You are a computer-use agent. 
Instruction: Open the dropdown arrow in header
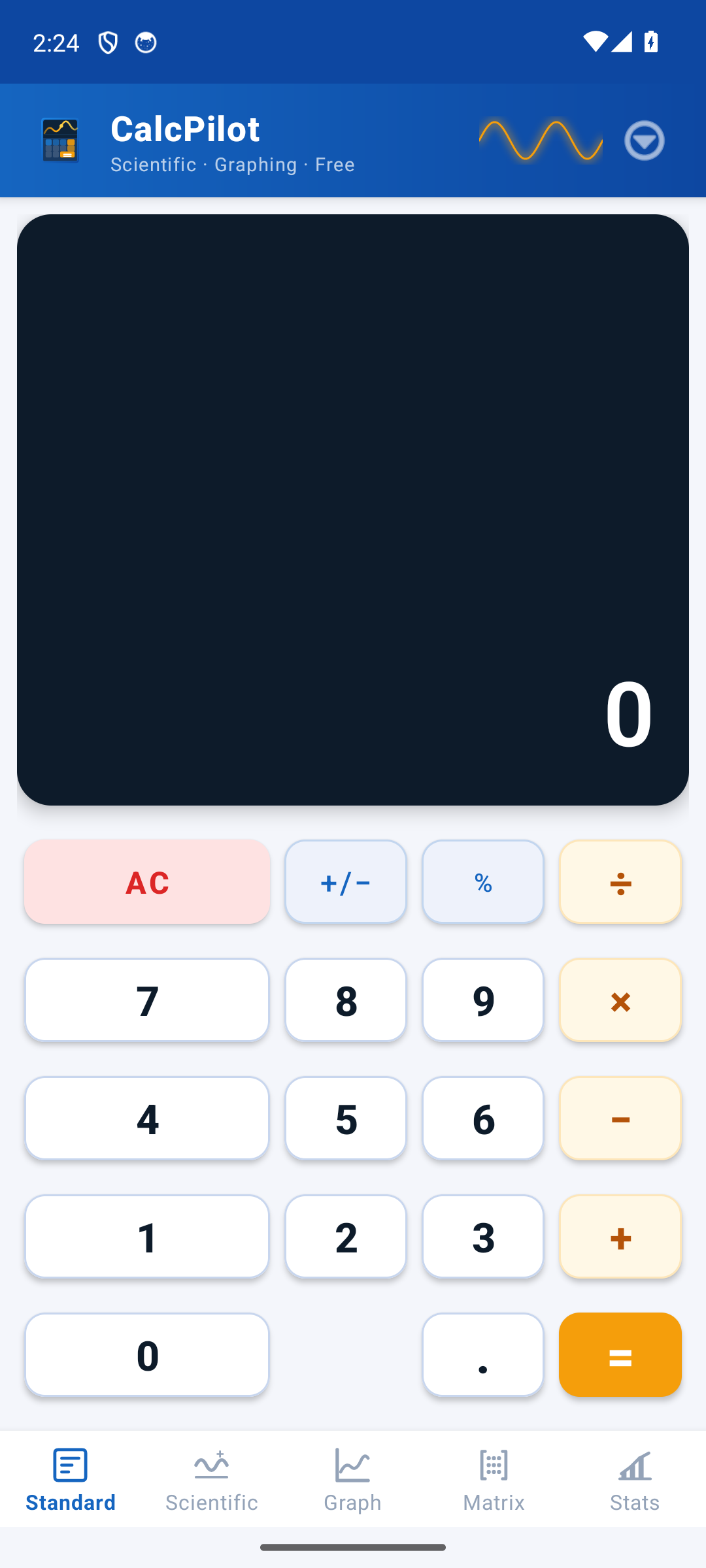coord(644,140)
